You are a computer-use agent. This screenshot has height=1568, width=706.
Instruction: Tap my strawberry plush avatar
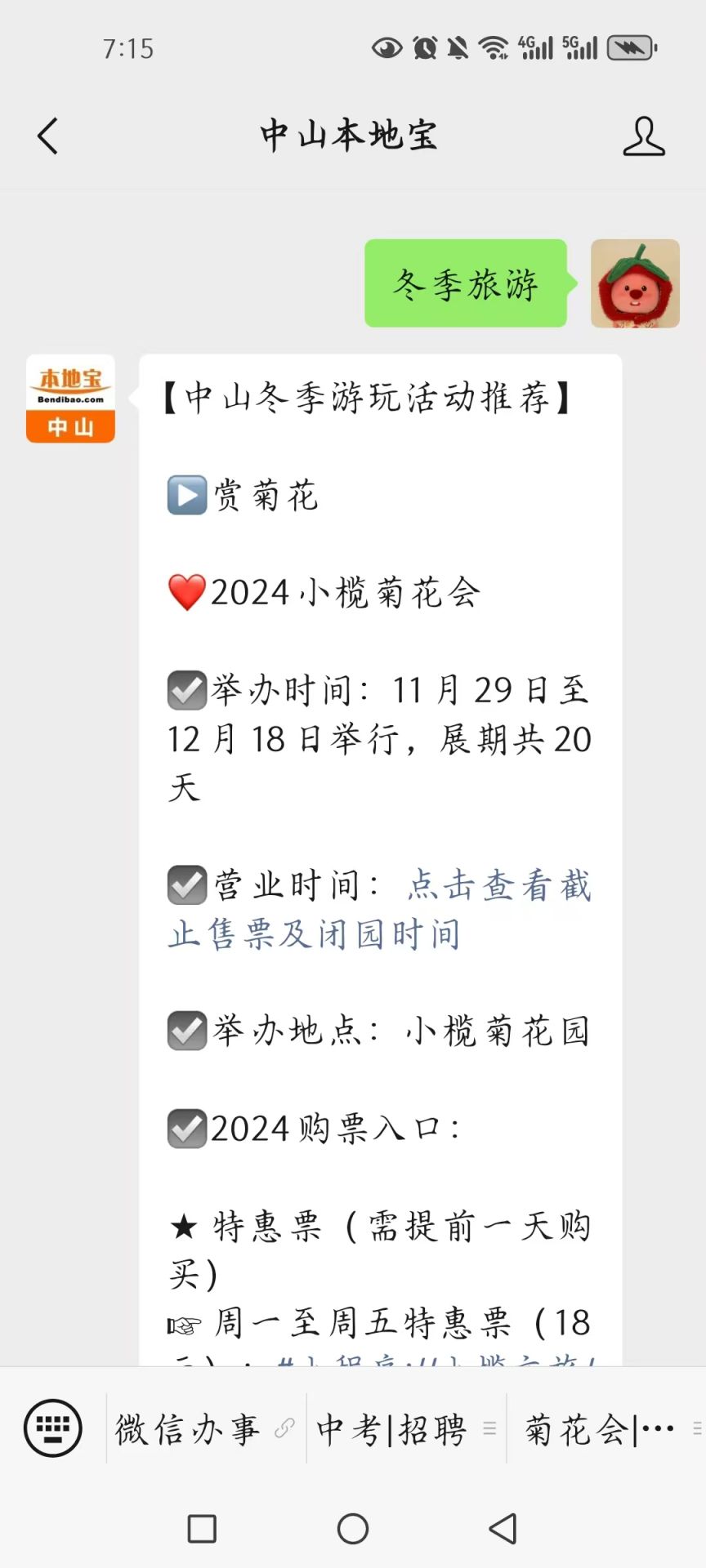pos(635,283)
